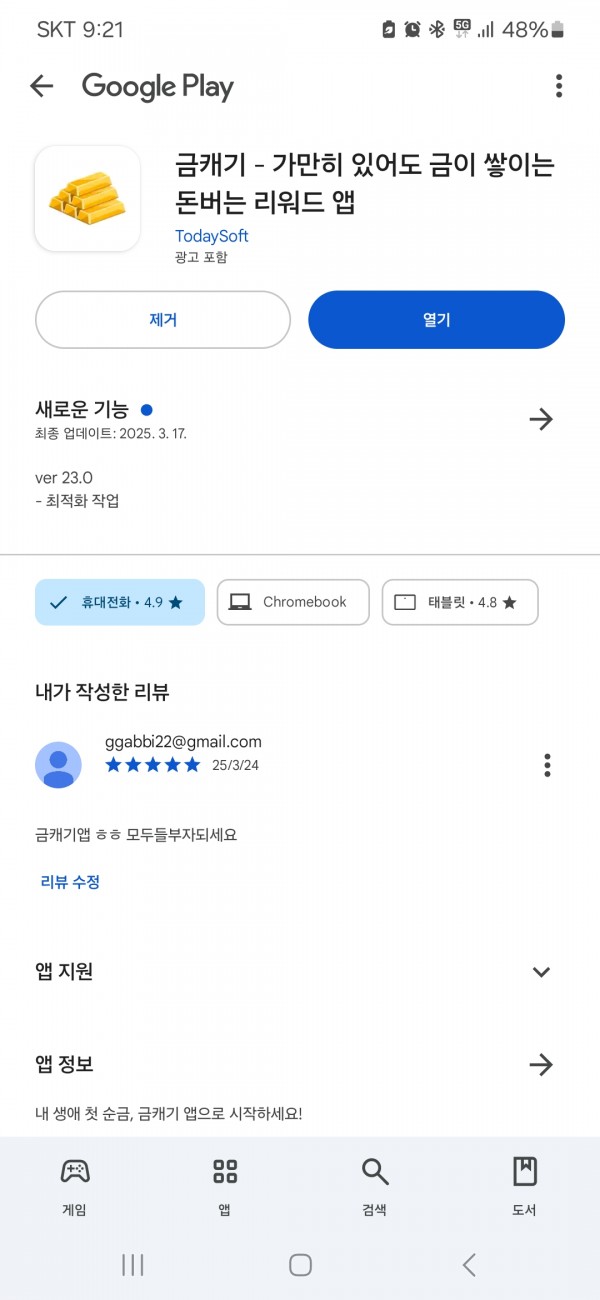Viewport: 600px width, 1300px height.
Task: Switch to the 게임 tab
Action: 75,1187
